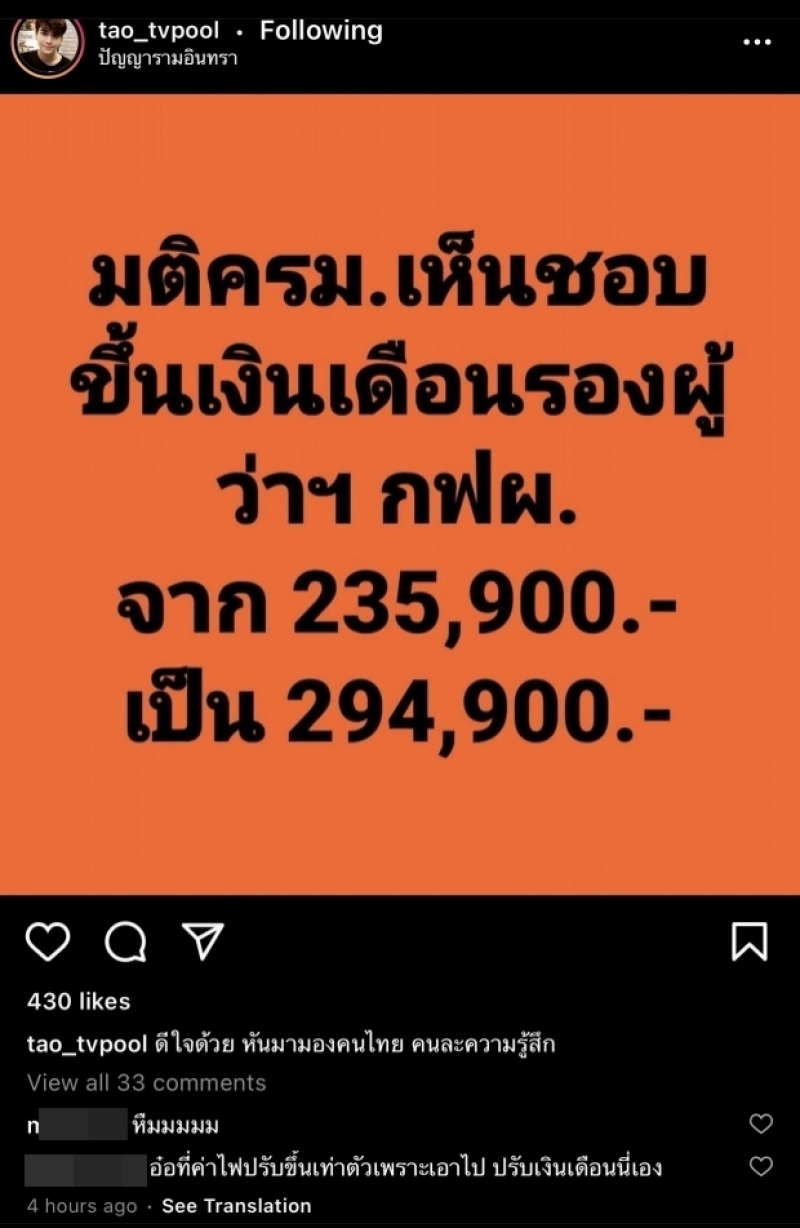Tap See Translation

point(236,1206)
